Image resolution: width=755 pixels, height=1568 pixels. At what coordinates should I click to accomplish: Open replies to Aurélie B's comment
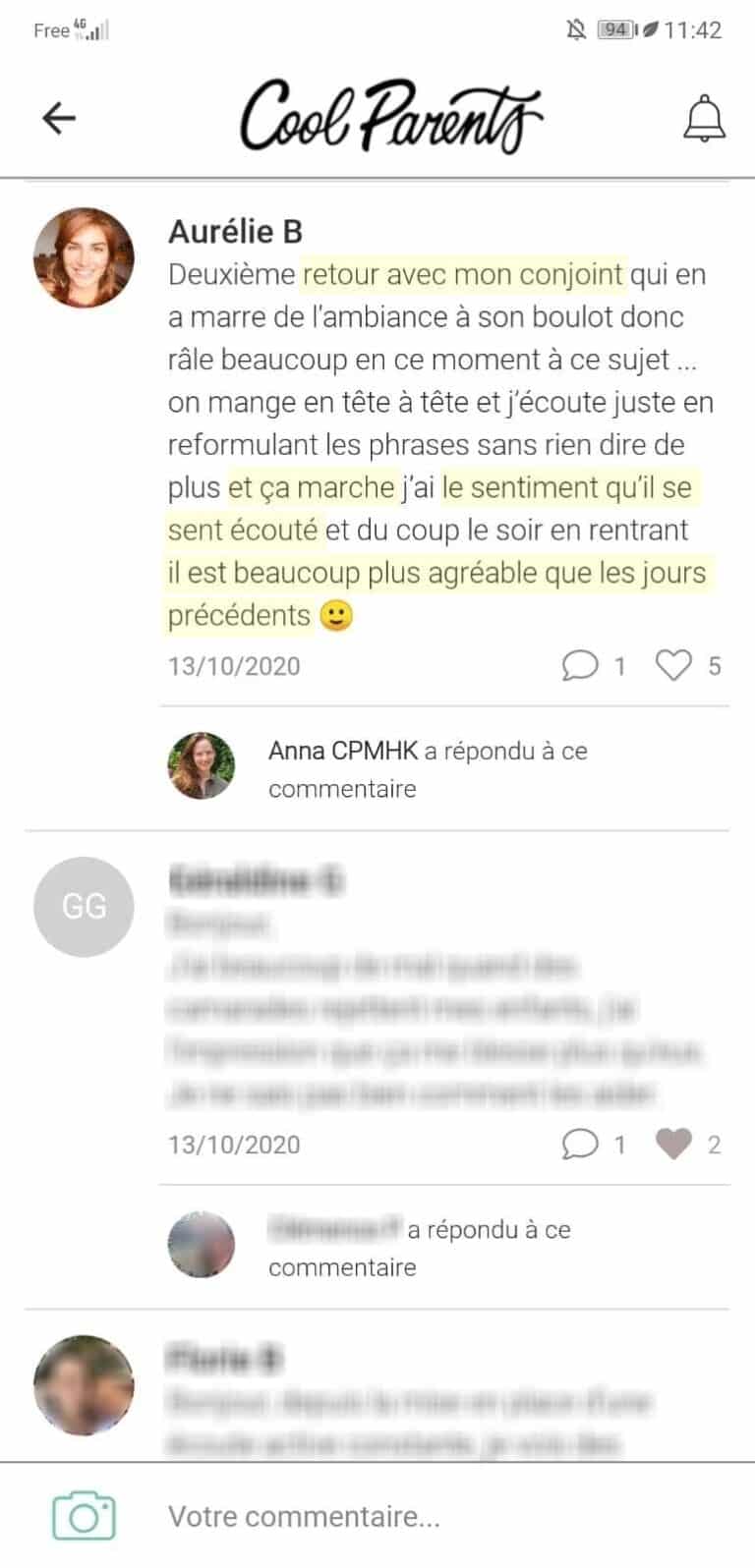(x=580, y=666)
